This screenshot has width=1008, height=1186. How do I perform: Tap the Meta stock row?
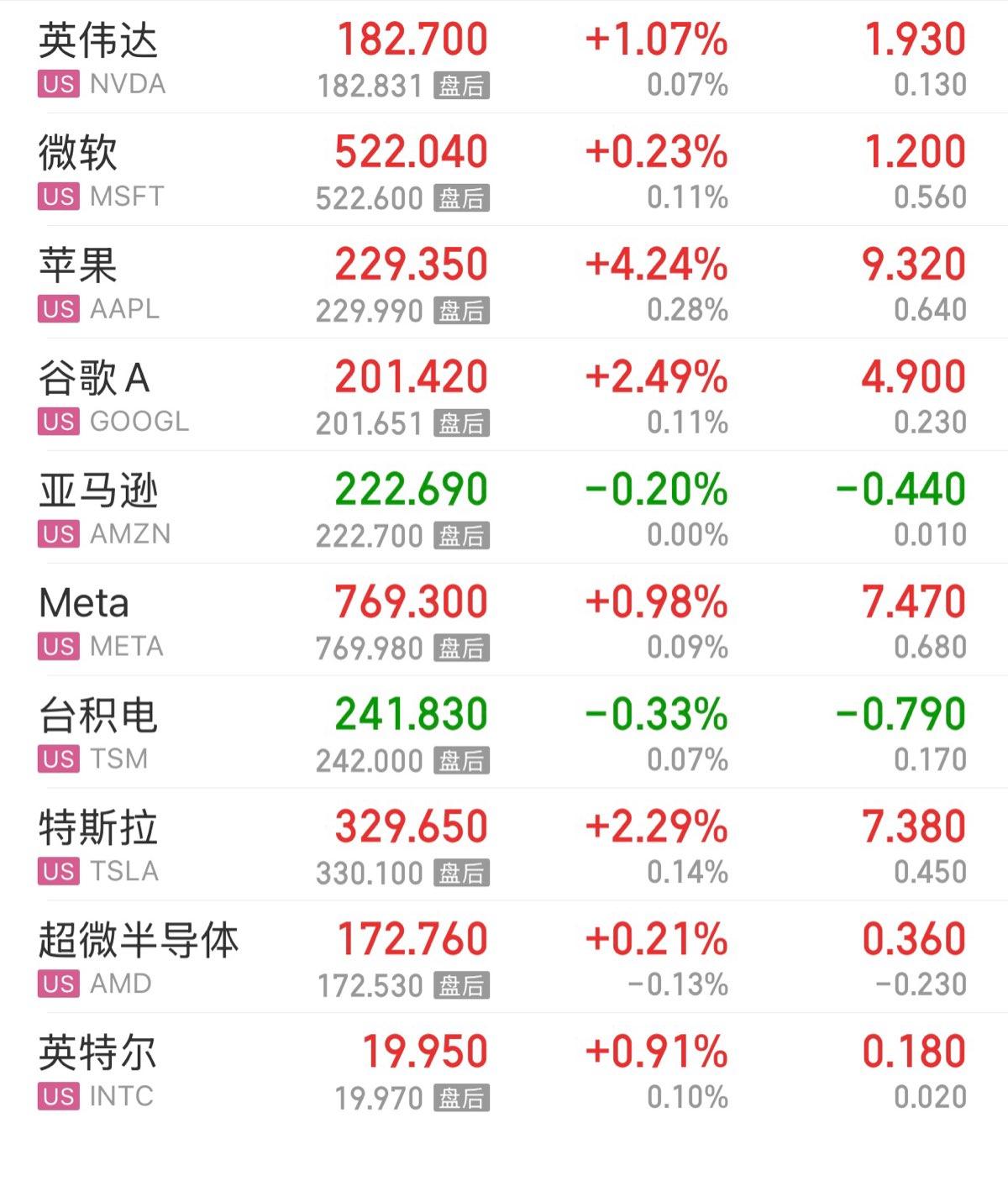[x=84, y=622]
